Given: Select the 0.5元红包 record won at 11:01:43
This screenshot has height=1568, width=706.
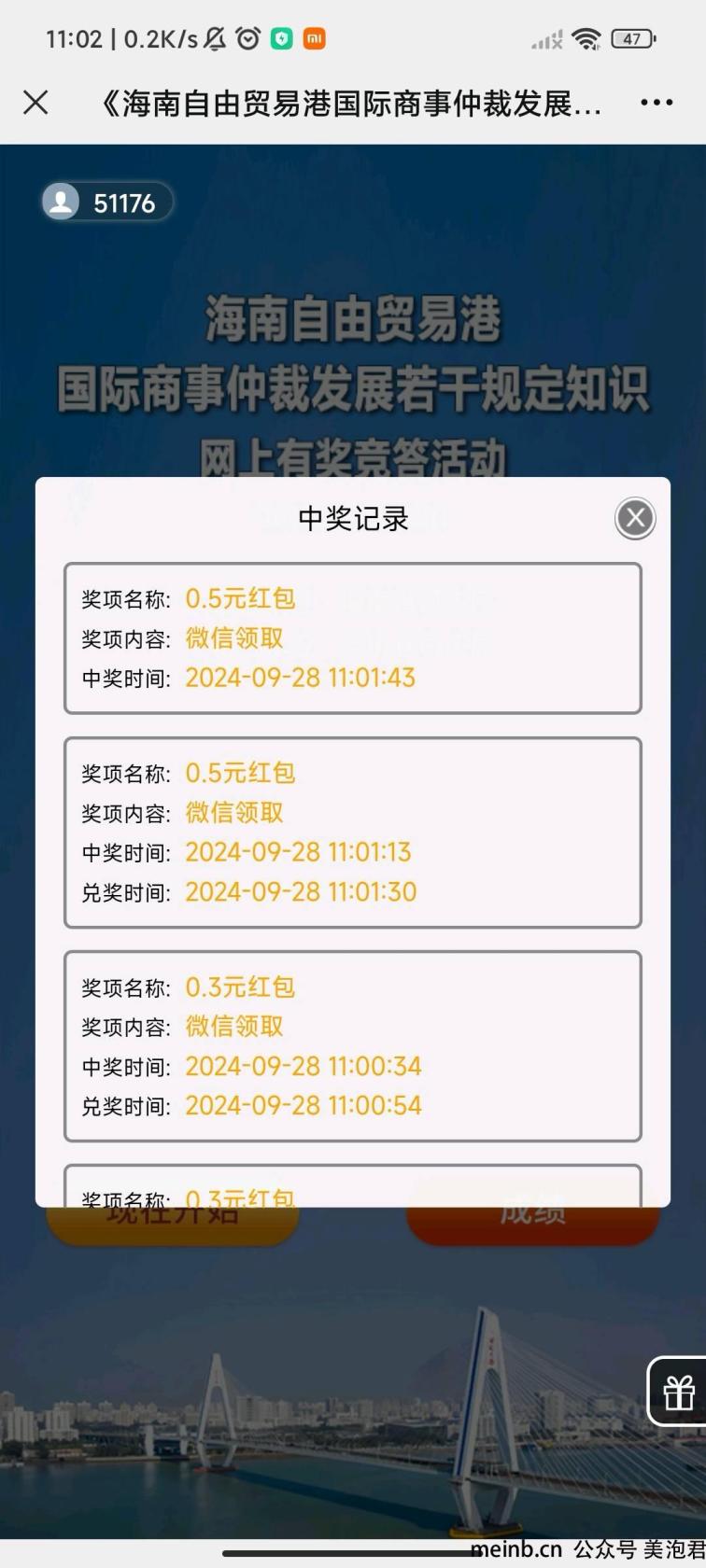Looking at the screenshot, I should pyautogui.click(x=352, y=638).
